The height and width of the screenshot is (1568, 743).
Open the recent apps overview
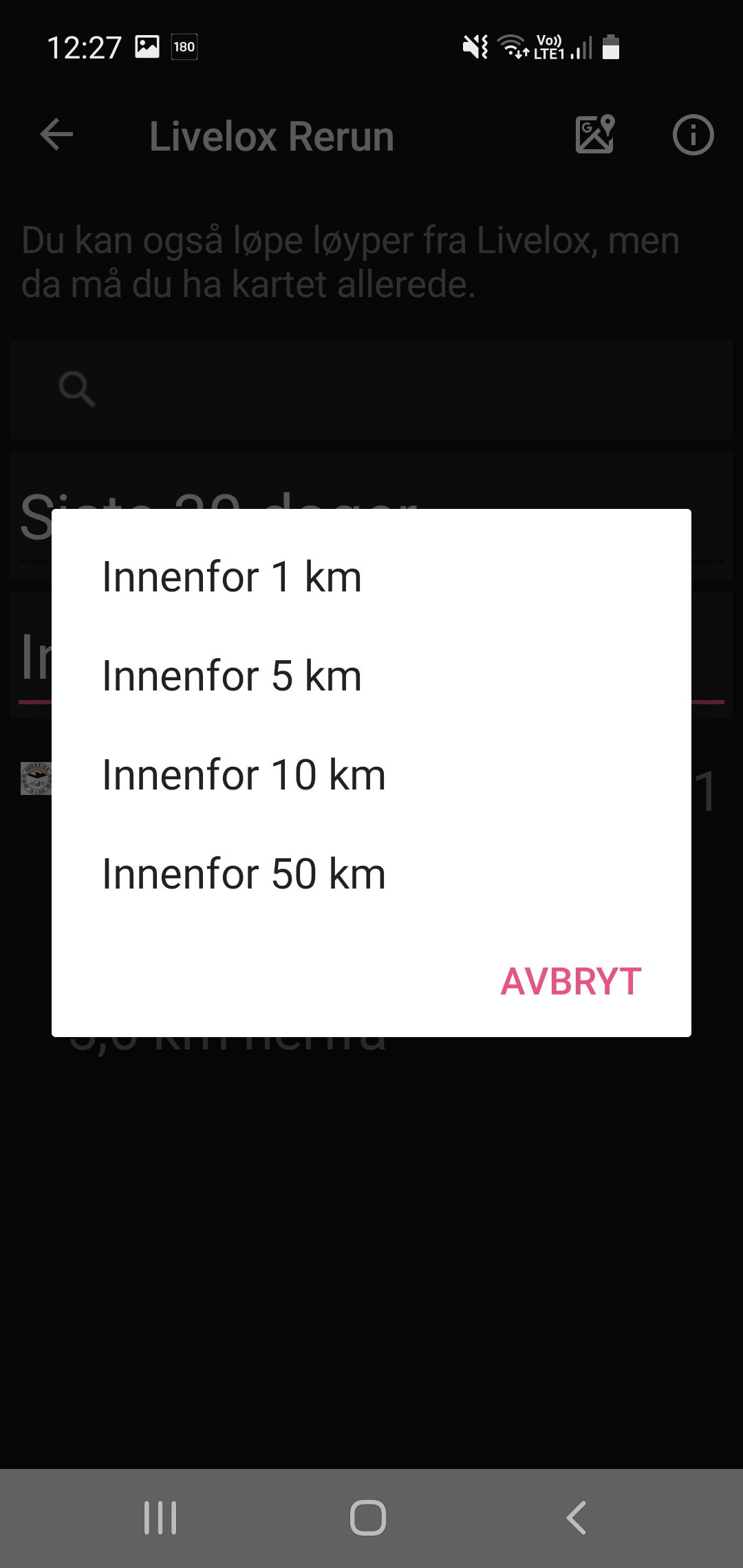click(x=160, y=1518)
